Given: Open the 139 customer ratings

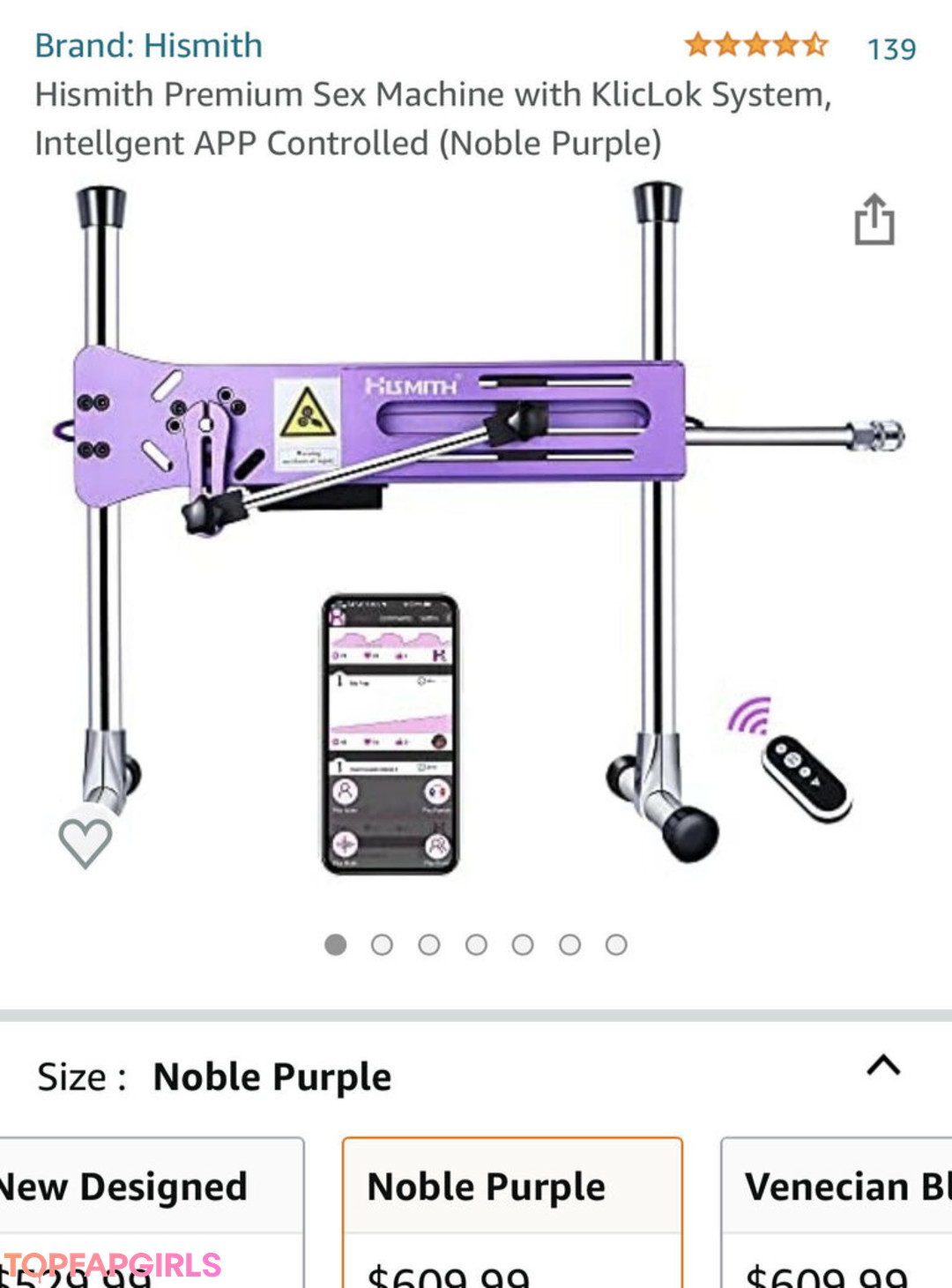Looking at the screenshot, I should coord(890,49).
